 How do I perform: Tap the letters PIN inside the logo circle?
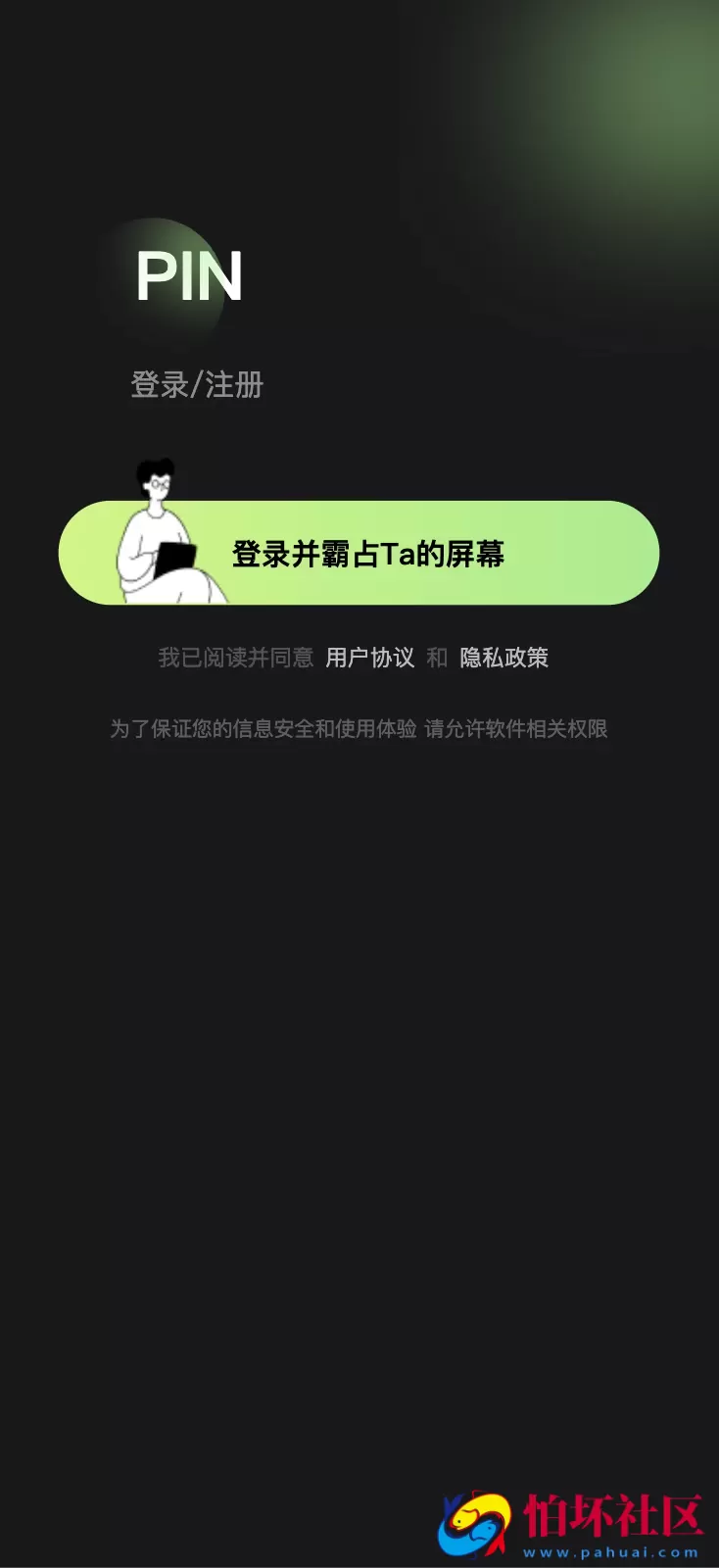point(189,276)
